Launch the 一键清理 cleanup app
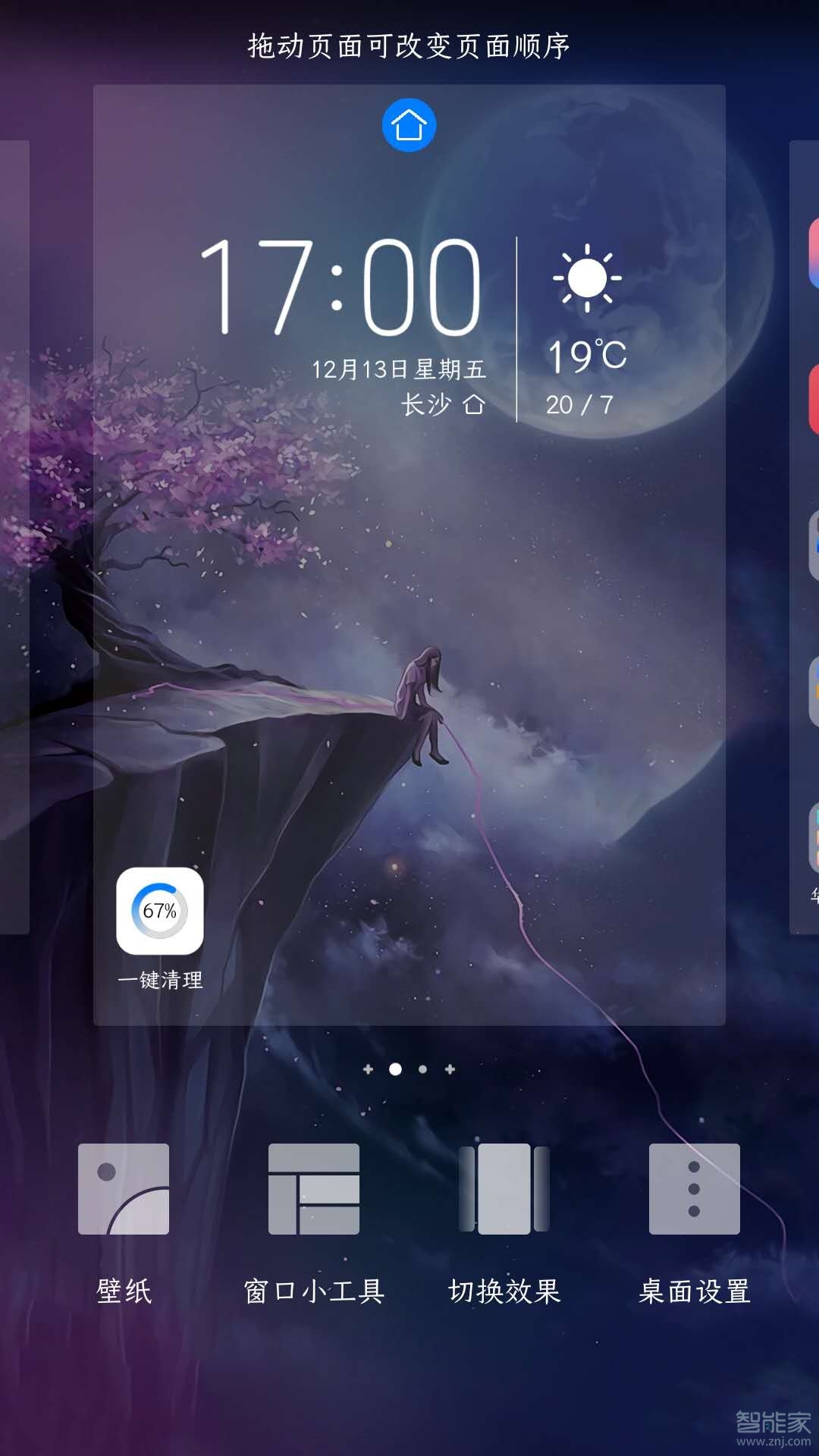This screenshot has width=819, height=1456. pos(160,911)
